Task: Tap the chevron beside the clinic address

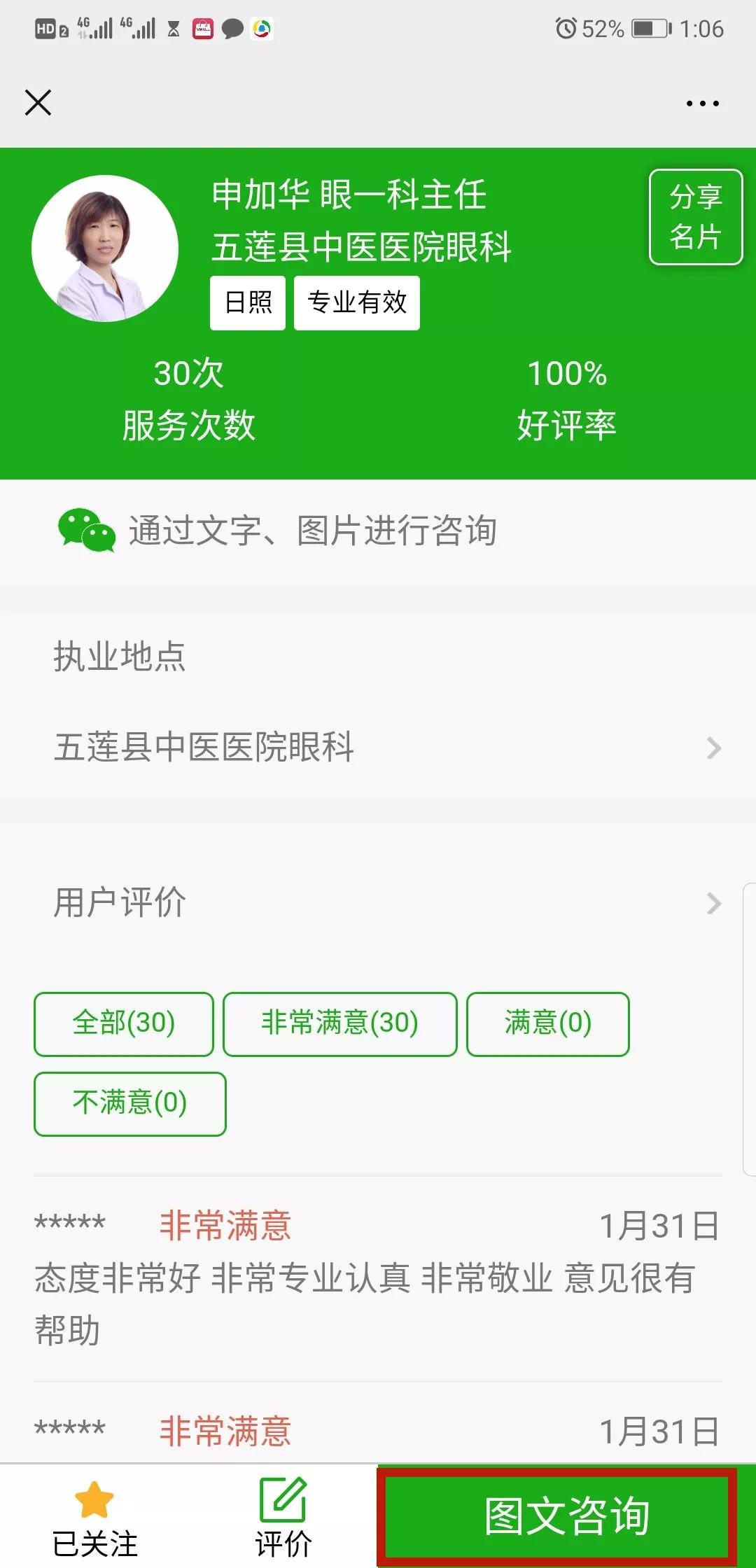Action: click(x=714, y=748)
